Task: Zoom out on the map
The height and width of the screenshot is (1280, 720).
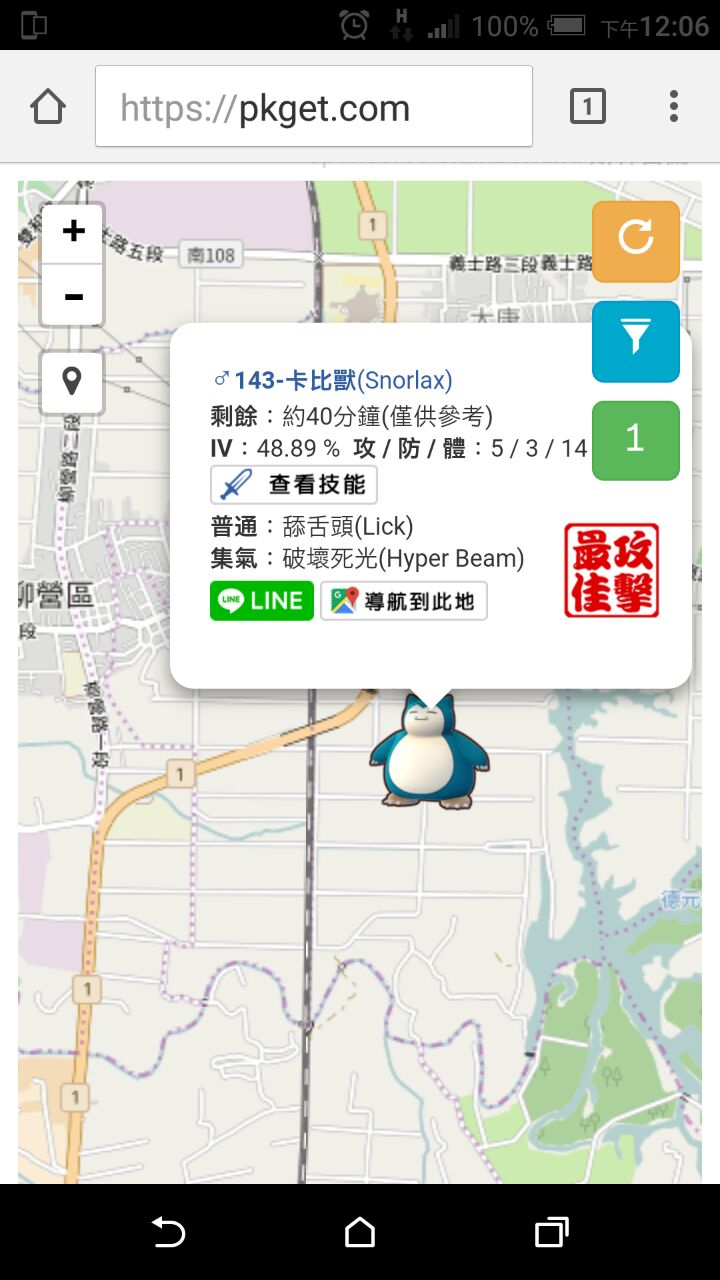Action: coord(73,296)
